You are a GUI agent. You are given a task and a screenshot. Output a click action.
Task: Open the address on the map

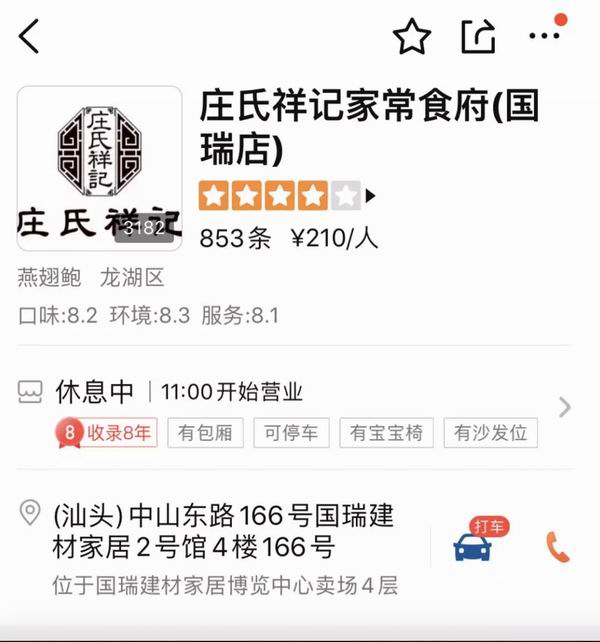click(223, 532)
